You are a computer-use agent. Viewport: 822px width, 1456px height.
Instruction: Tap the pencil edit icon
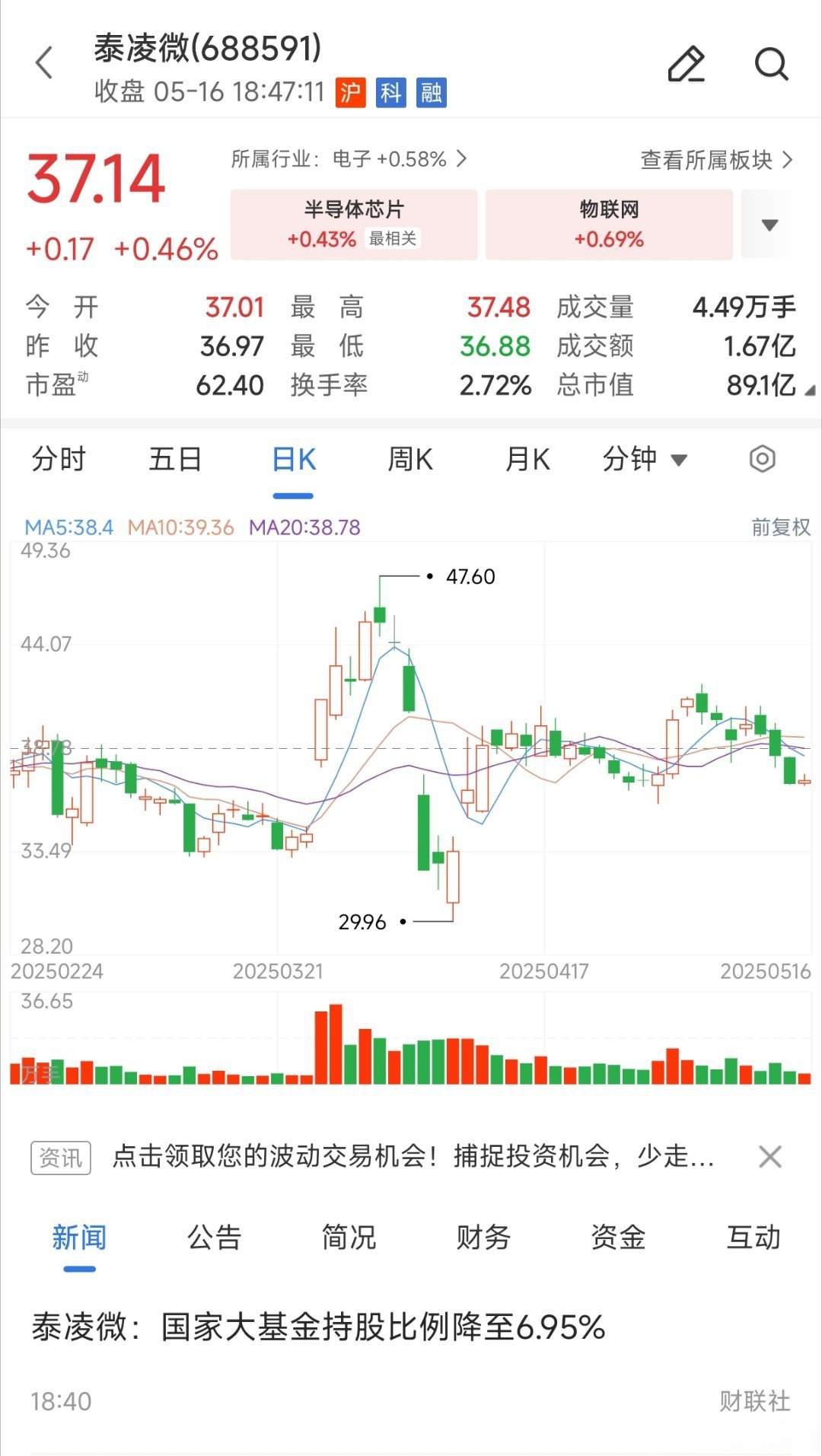coord(686,64)
